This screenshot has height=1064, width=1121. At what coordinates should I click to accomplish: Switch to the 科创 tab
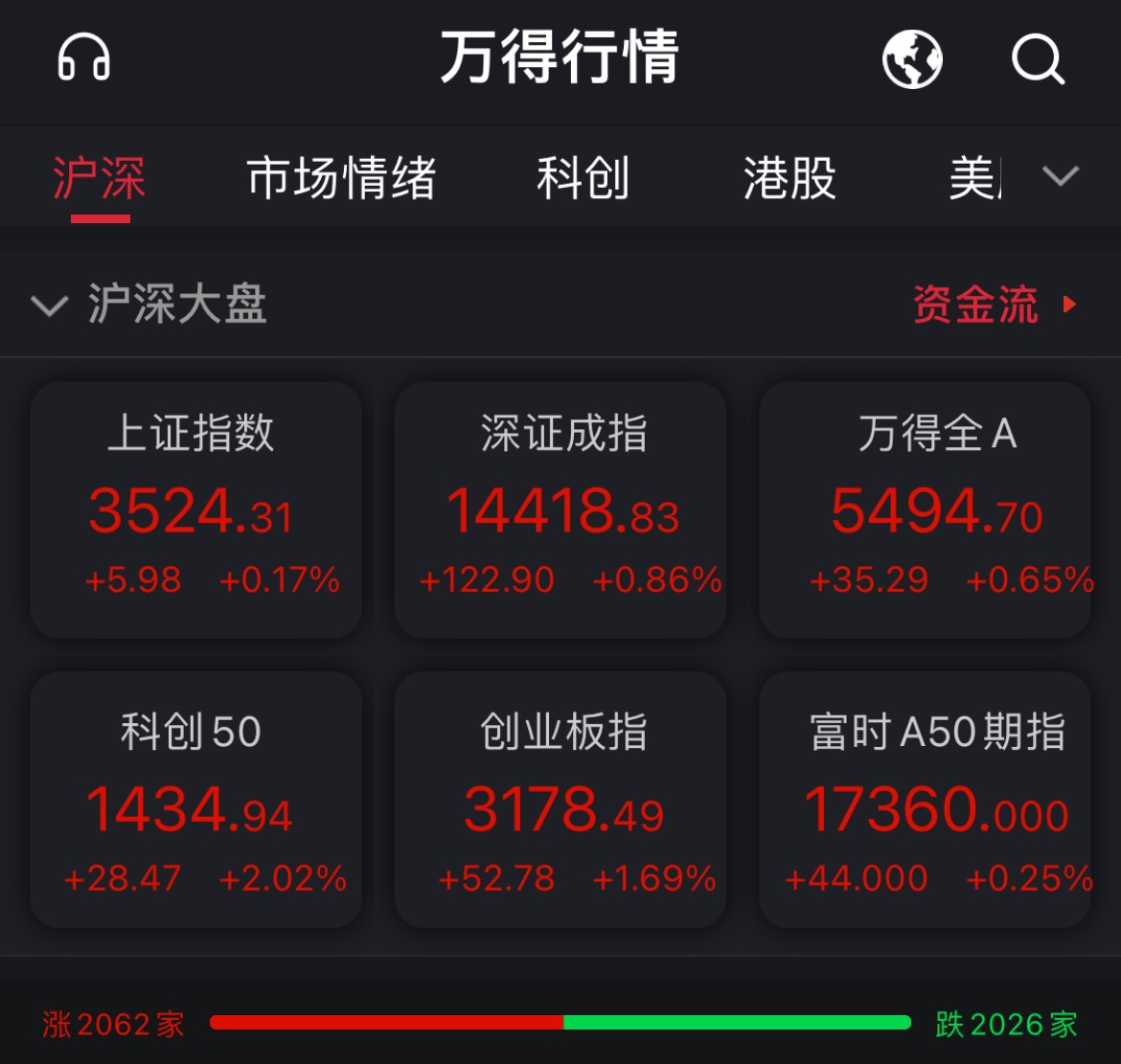[x=583, y=180]
